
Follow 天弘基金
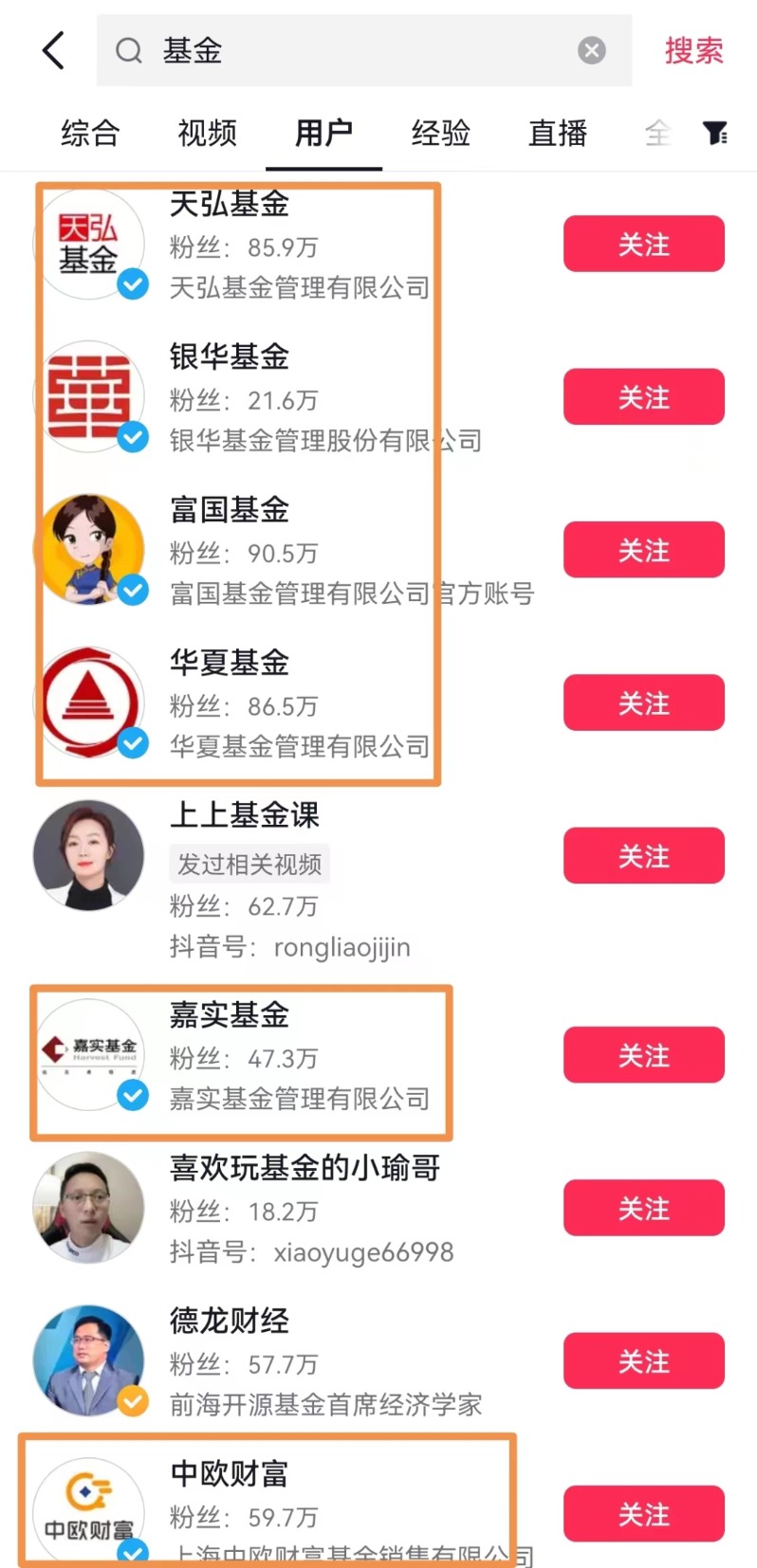(x=643, y=245)
